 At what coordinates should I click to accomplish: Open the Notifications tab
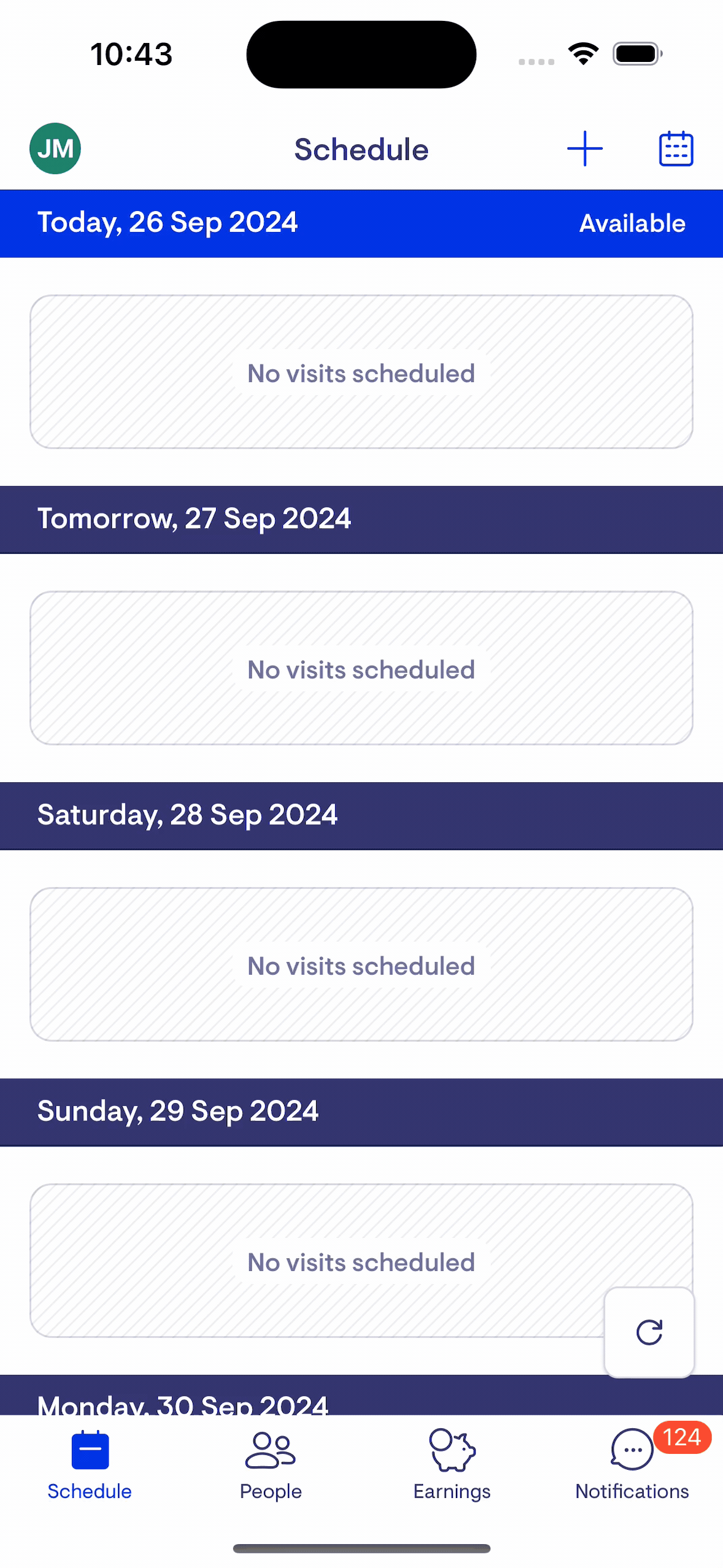coord(632,1466)
